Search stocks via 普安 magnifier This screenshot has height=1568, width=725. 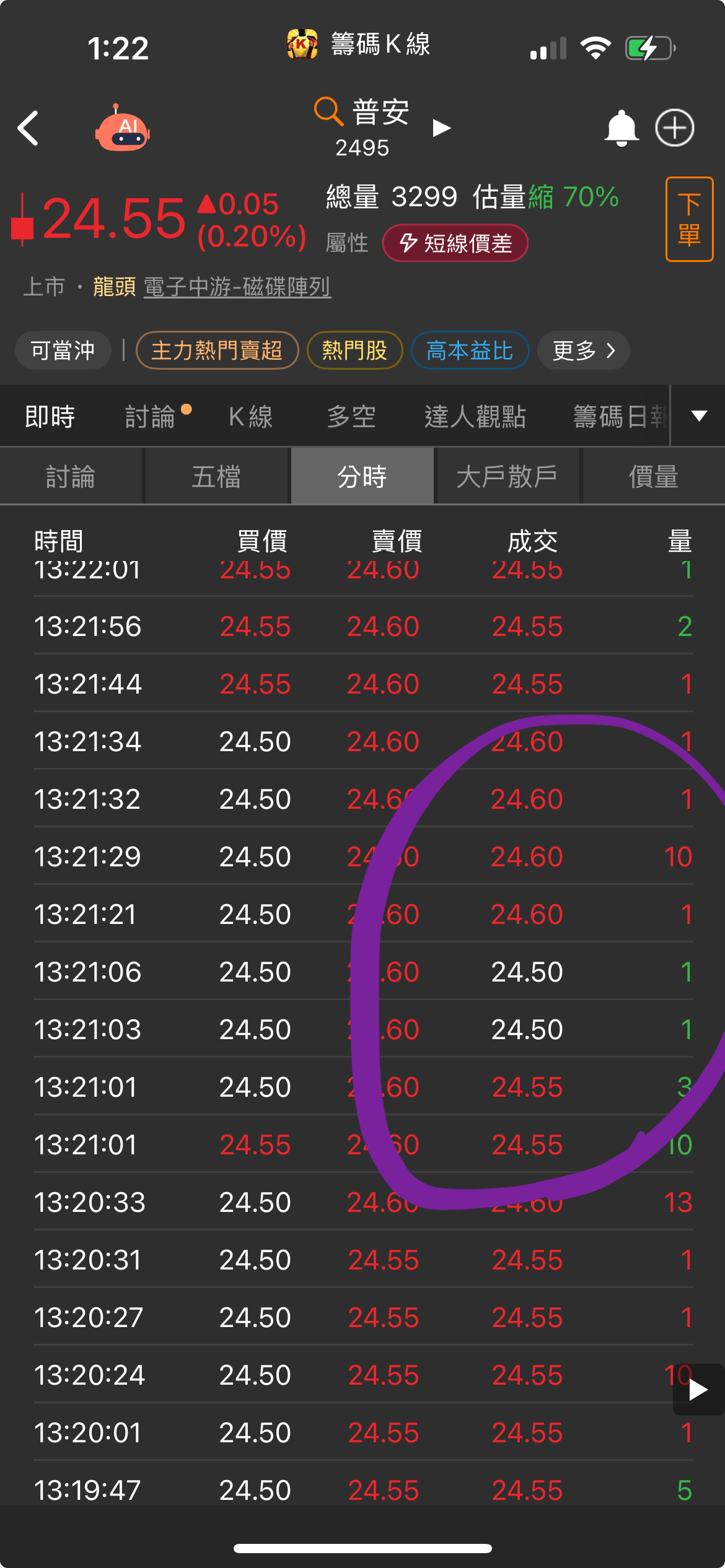click(328, 111)
